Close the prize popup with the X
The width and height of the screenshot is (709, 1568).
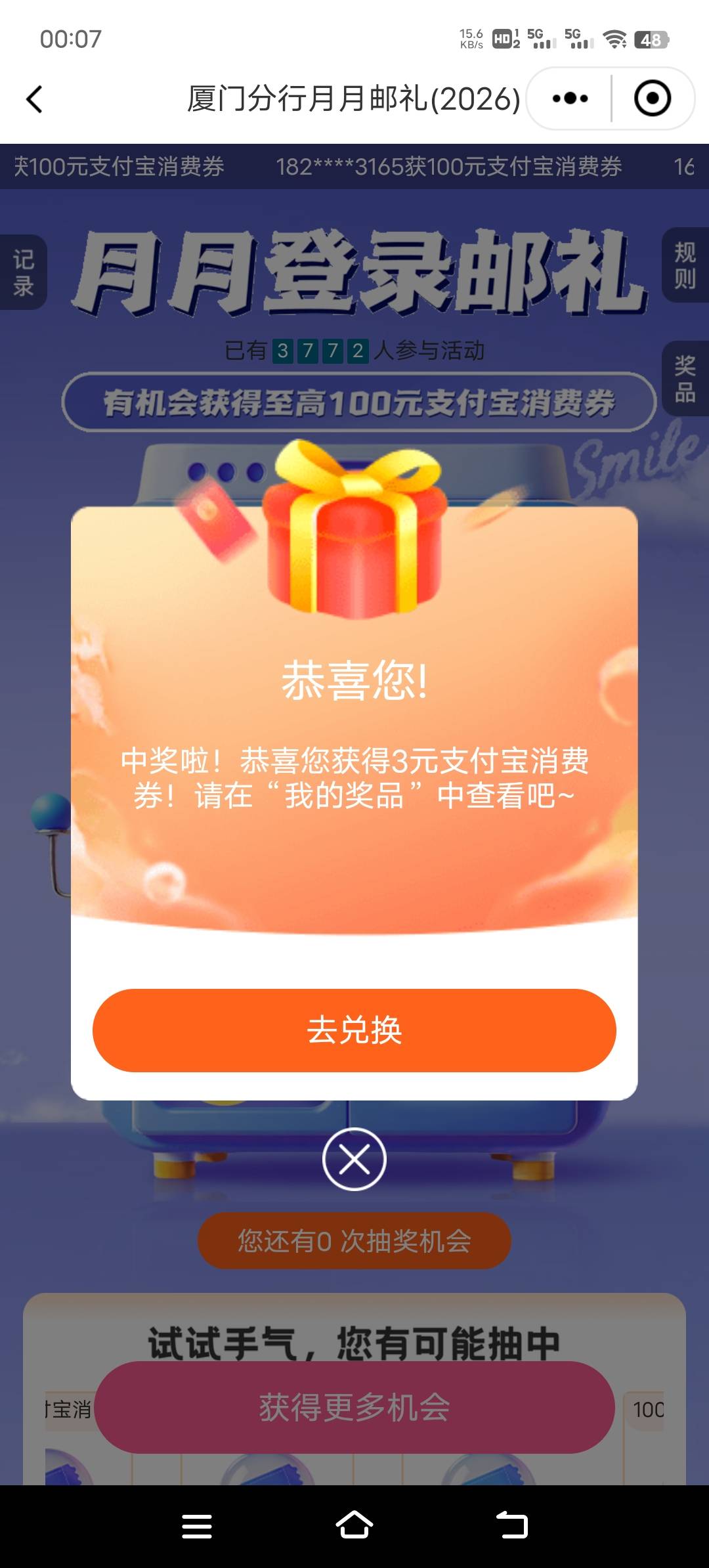pos(354,1159)
